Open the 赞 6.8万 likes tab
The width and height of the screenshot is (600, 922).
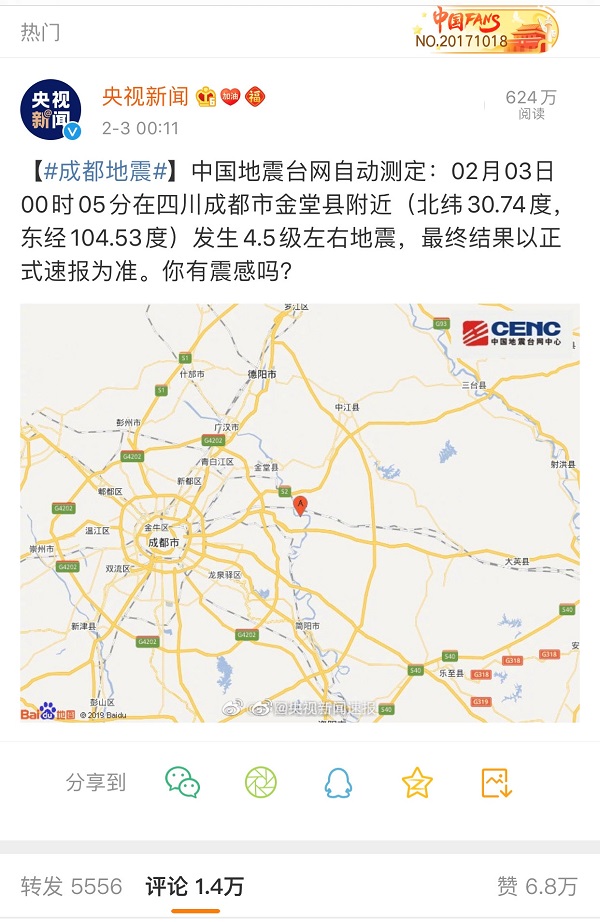(537, 886)
